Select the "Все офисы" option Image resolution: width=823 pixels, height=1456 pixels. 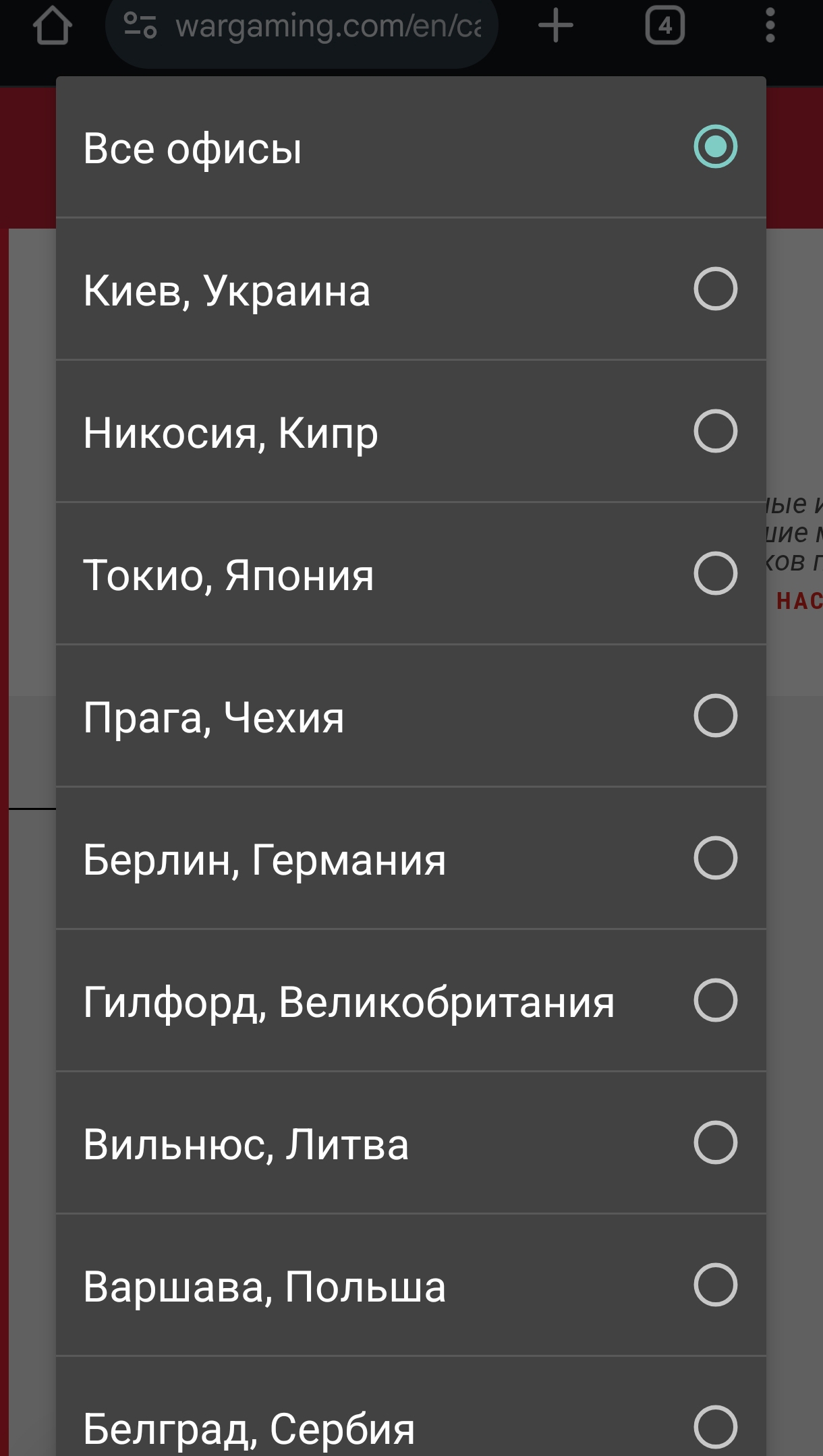pyautogui.click(x=410, y=148)
